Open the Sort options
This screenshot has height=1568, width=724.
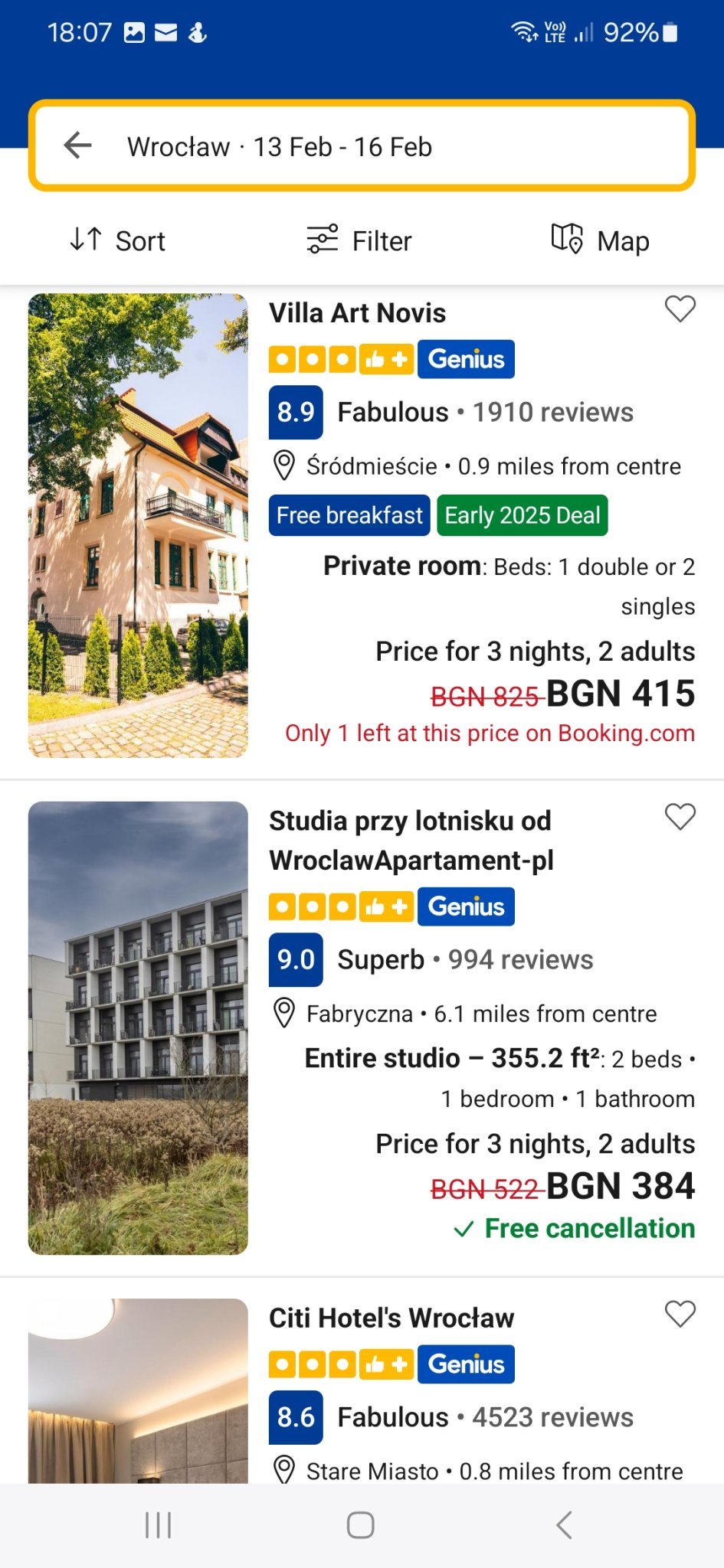tap(118, 240)
